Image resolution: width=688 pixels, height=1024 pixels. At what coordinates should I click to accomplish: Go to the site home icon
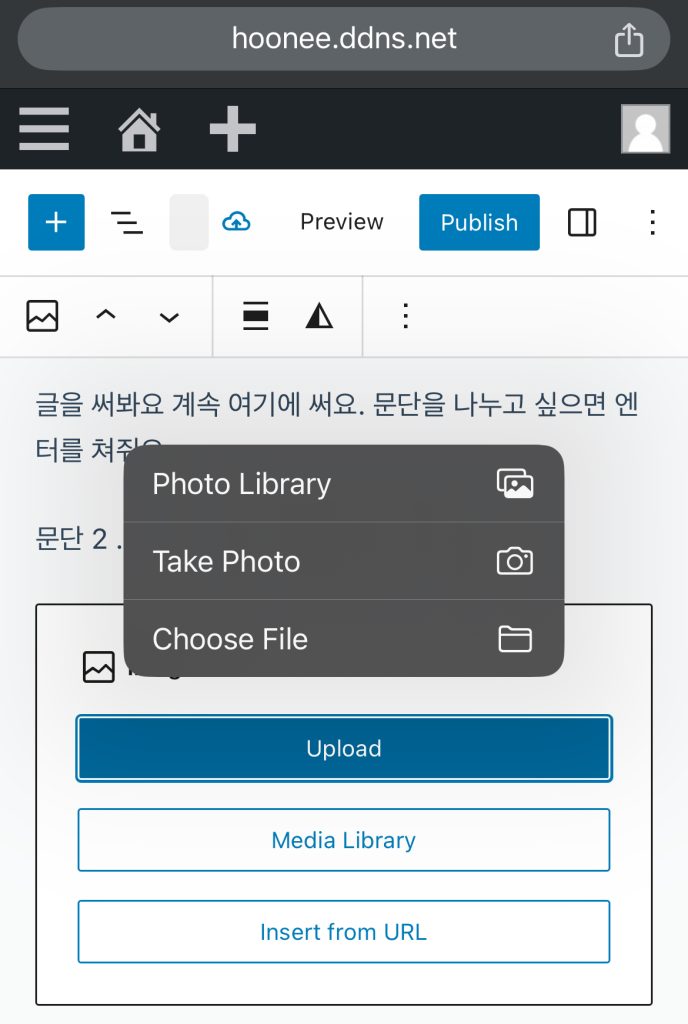(139, 130)
